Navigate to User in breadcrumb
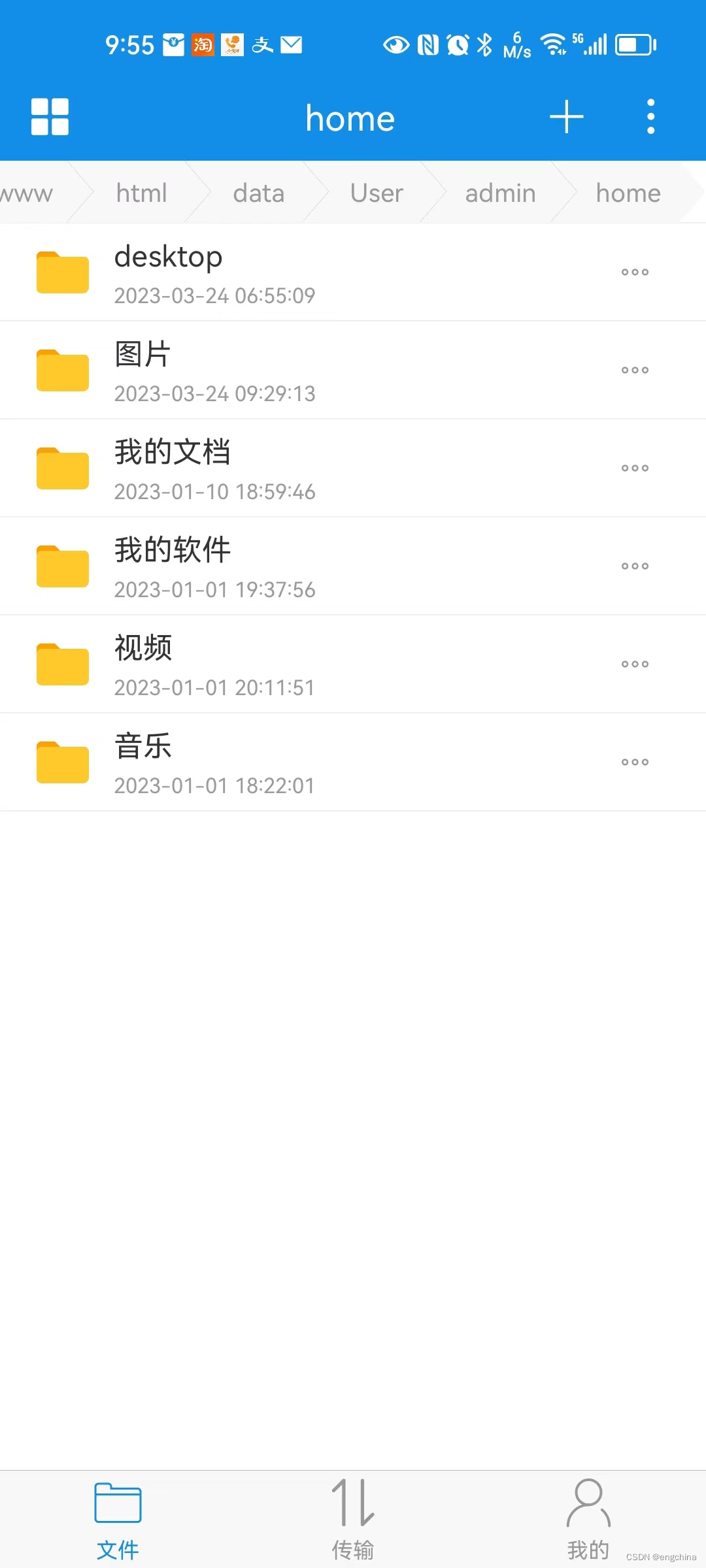706x1568 pixels. click(377, 193)
